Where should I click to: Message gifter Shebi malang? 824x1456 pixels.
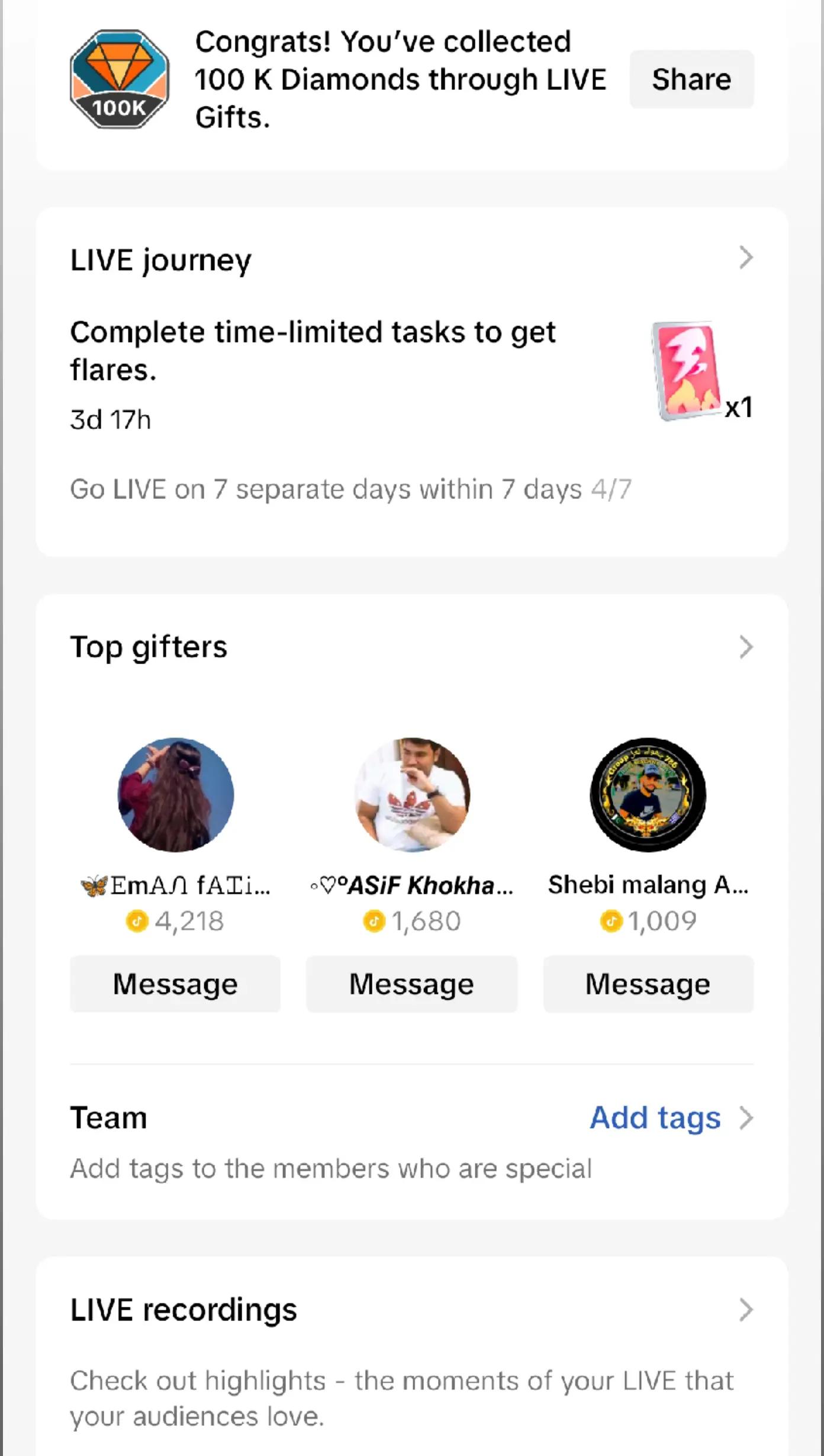(648, 984)
